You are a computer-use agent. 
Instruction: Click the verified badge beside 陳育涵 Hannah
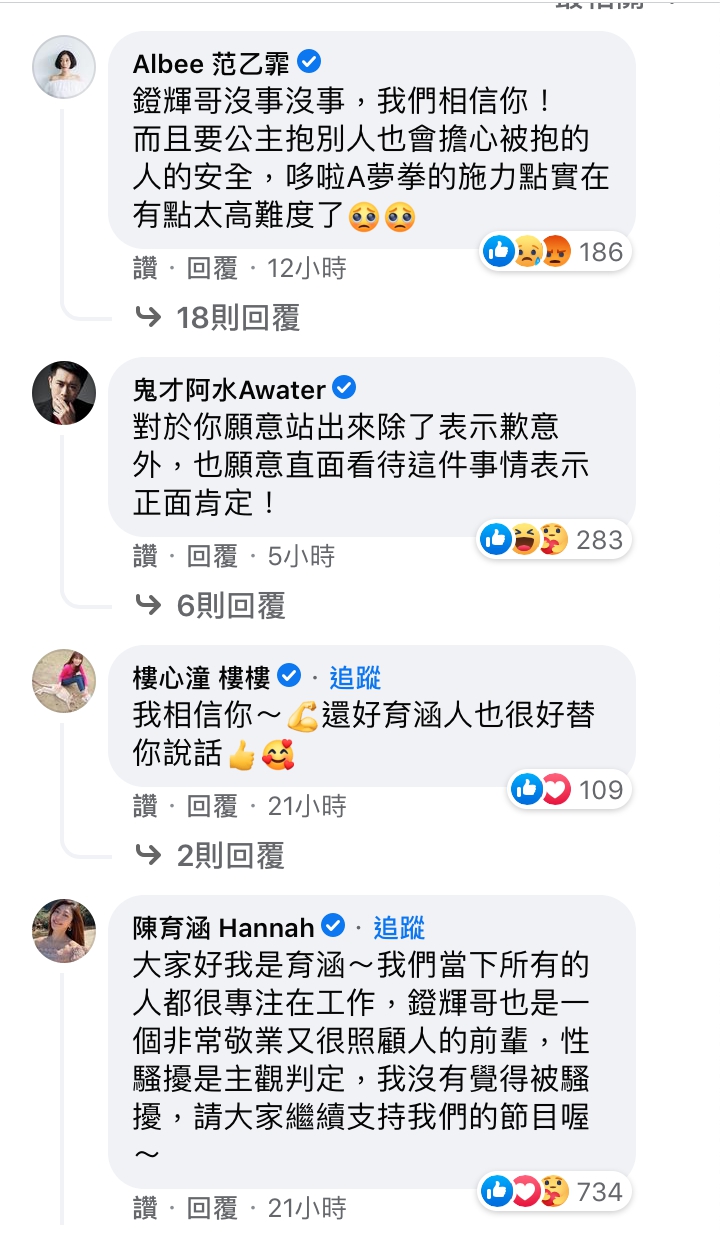333,927
